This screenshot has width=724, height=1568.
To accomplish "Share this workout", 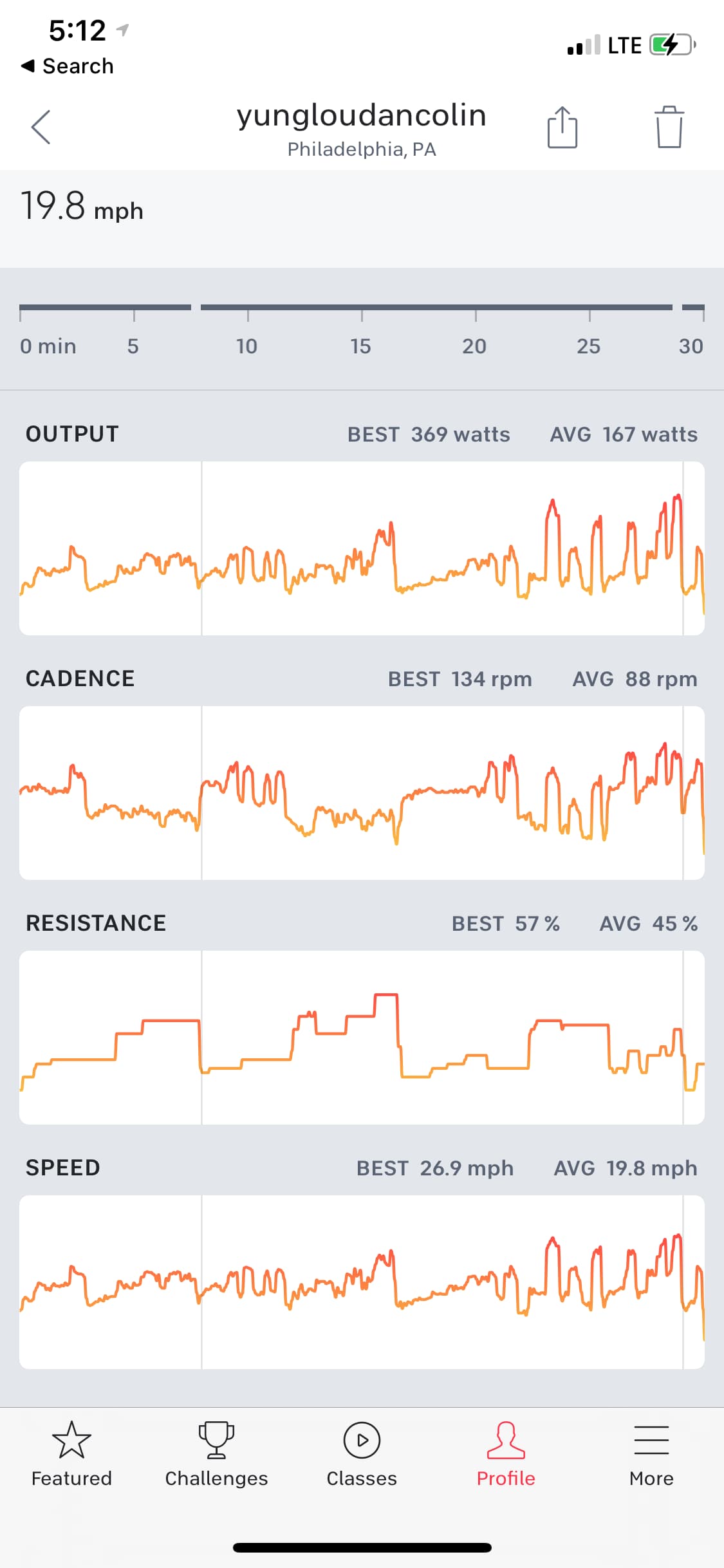I will [x=562, y=127].
